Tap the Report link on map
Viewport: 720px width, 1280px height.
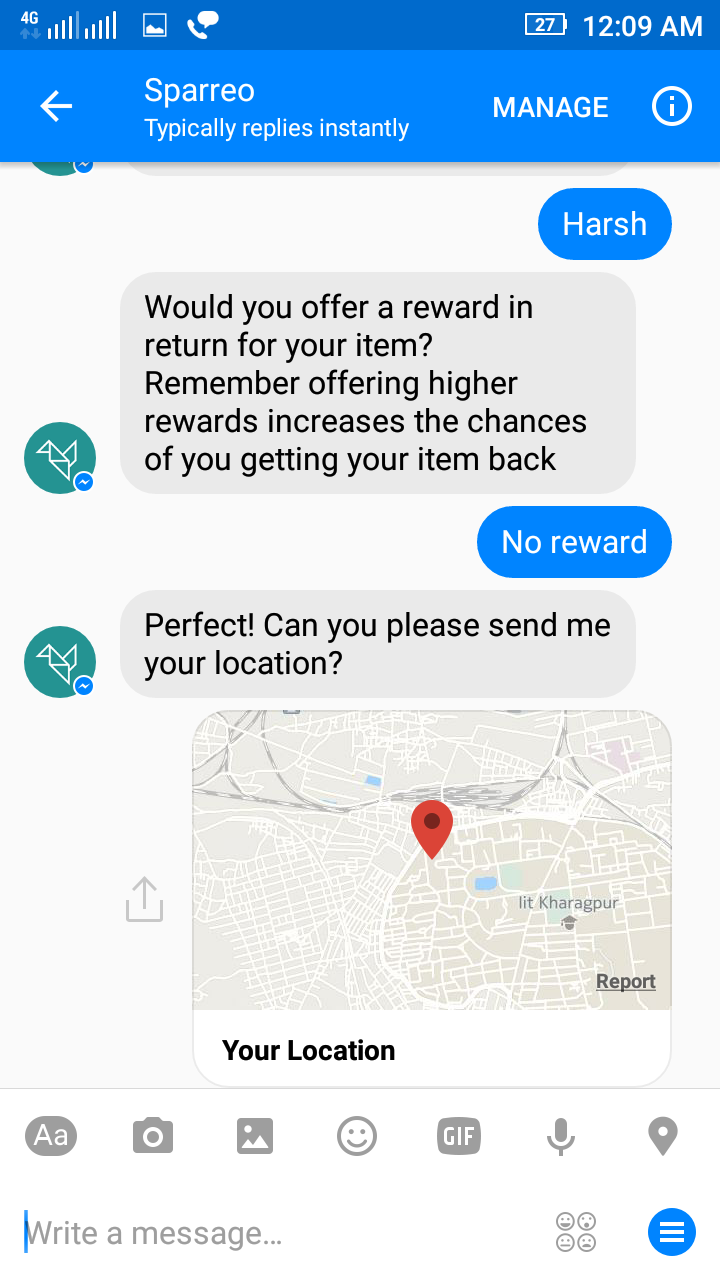pos(626,981)
